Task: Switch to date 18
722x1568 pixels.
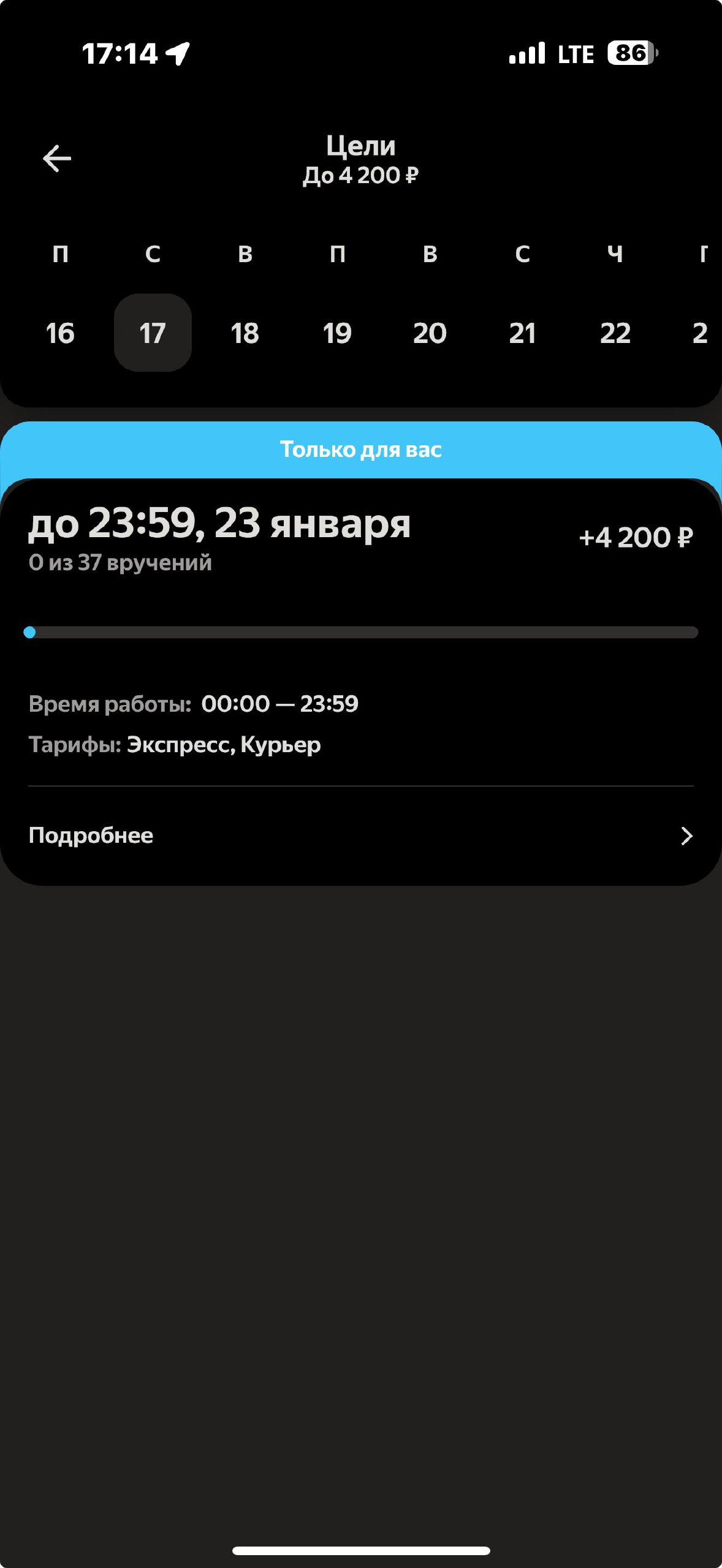Action: (245, 333)
